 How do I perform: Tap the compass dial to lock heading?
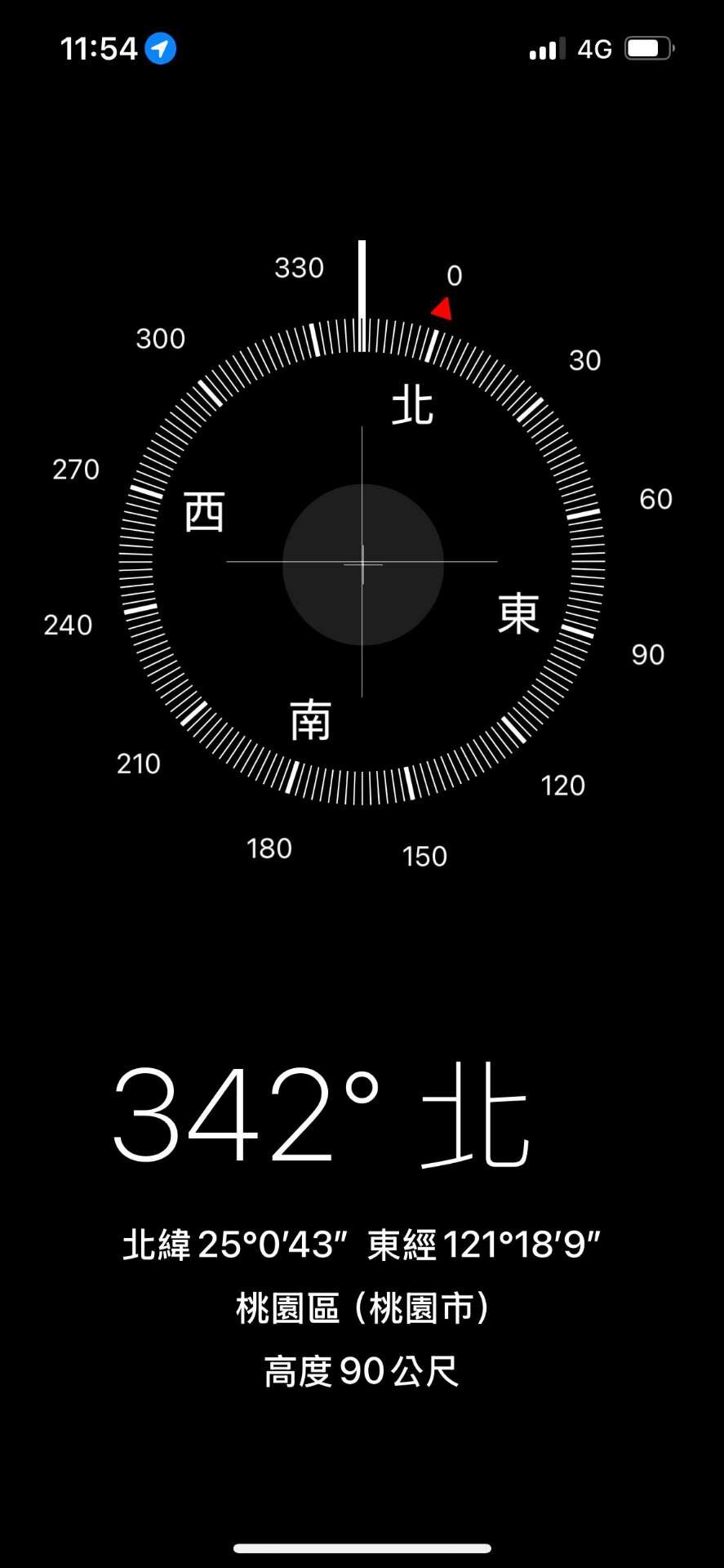pyautogui.click(x=362, y=563)
